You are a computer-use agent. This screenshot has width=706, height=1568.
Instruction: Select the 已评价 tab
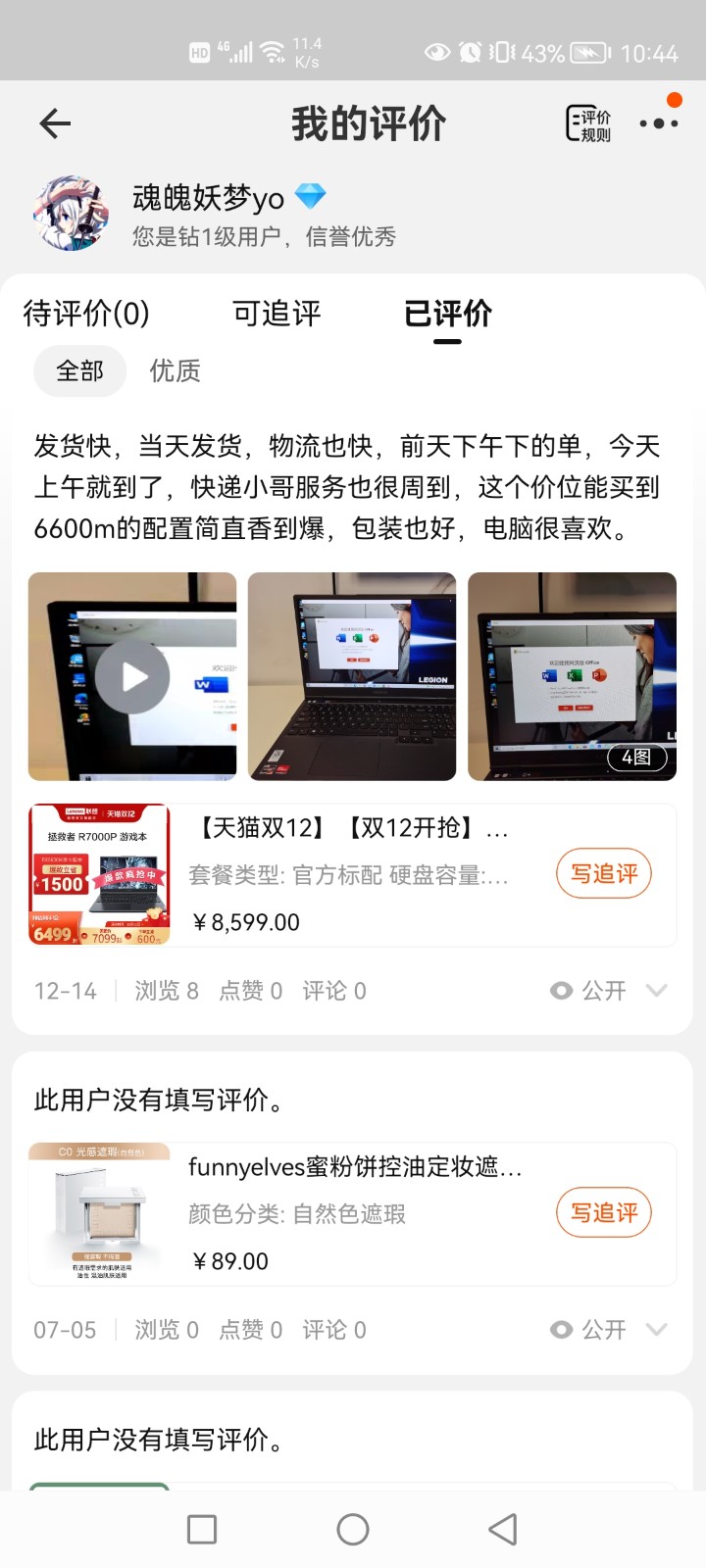(447, 314)
